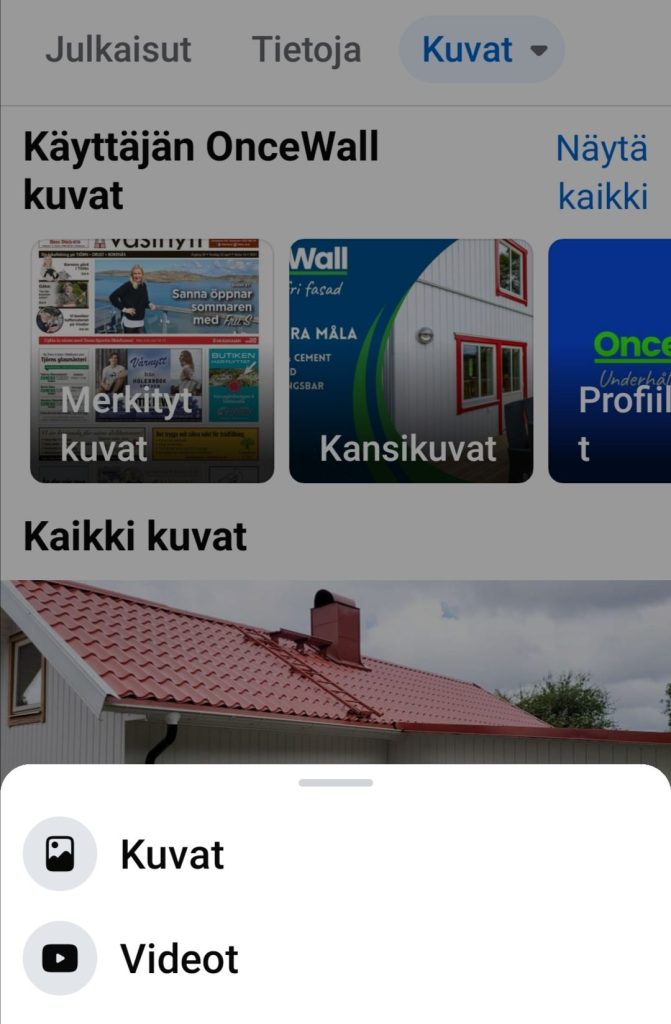The width and height of the screenshot is (671, 1024).
Task: Open the Merkityt kuvat album
Action: click(152, 361)
